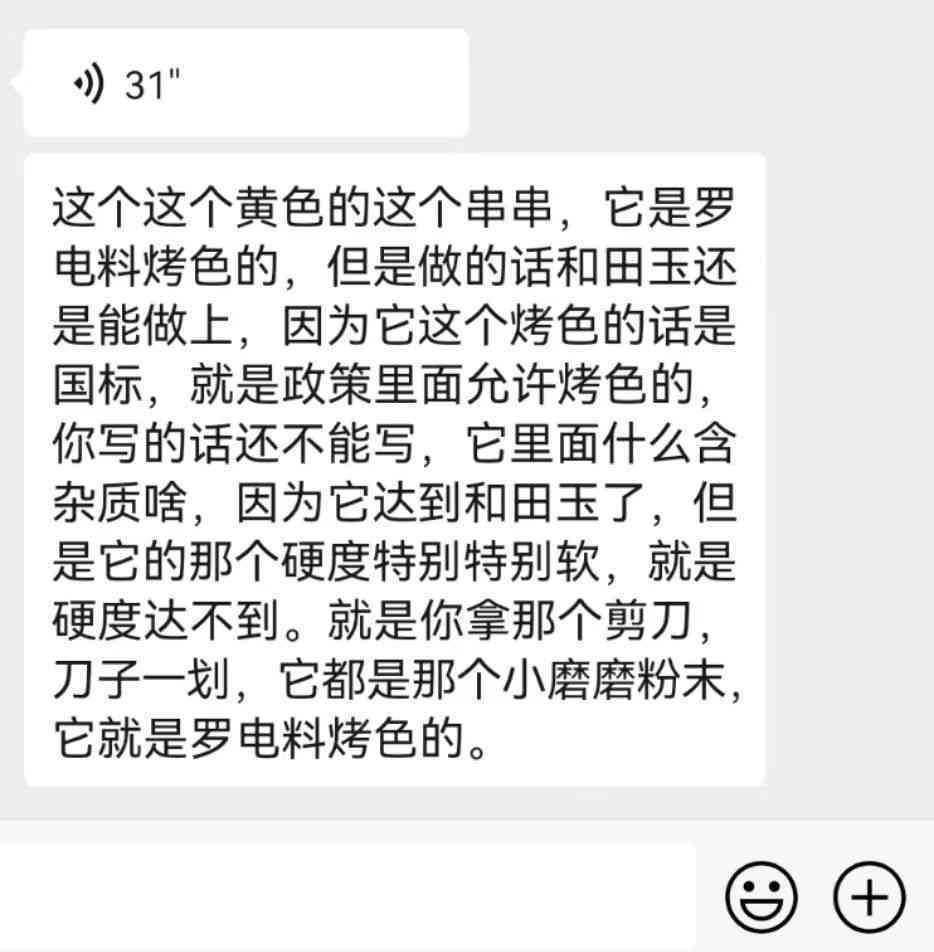Open attachment options via the circled plus
The height and width of the screenshot is (952, 934).
(868, 895)
